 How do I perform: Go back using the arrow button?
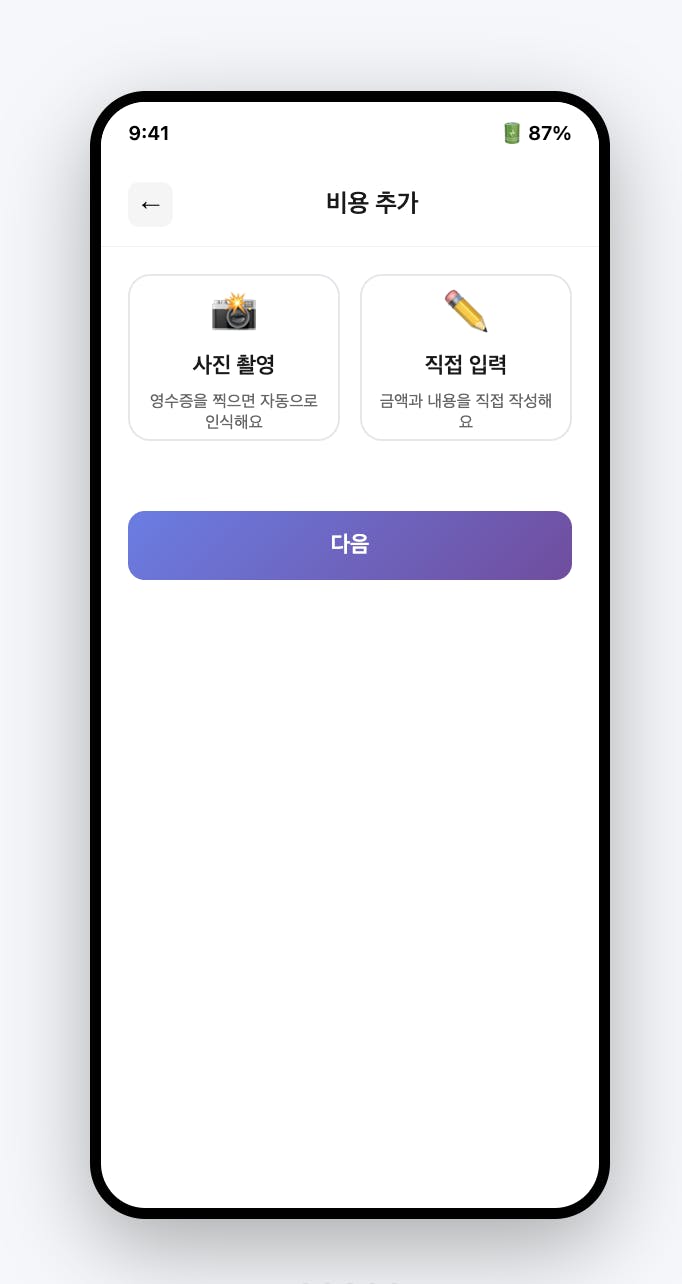click(150, 204)
